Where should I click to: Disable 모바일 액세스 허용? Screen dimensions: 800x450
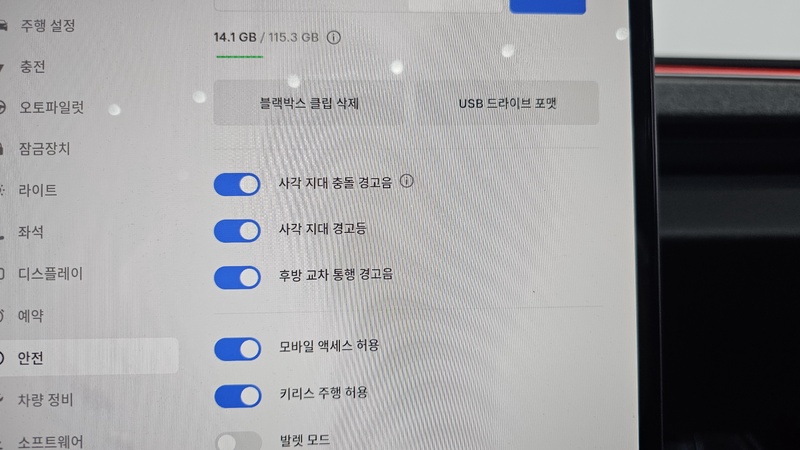coord(238,348)
